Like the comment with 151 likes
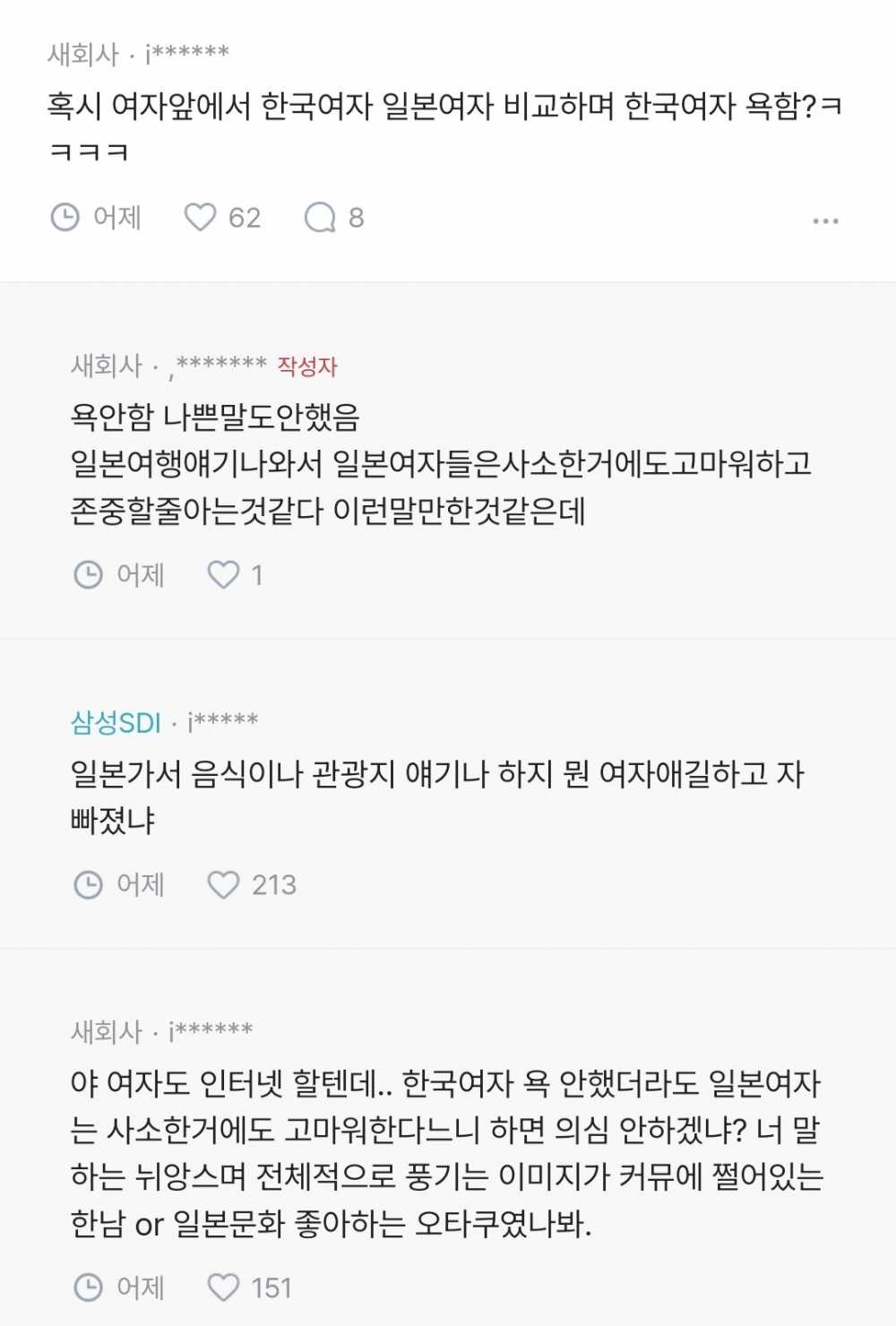 tap(223, 1287)
